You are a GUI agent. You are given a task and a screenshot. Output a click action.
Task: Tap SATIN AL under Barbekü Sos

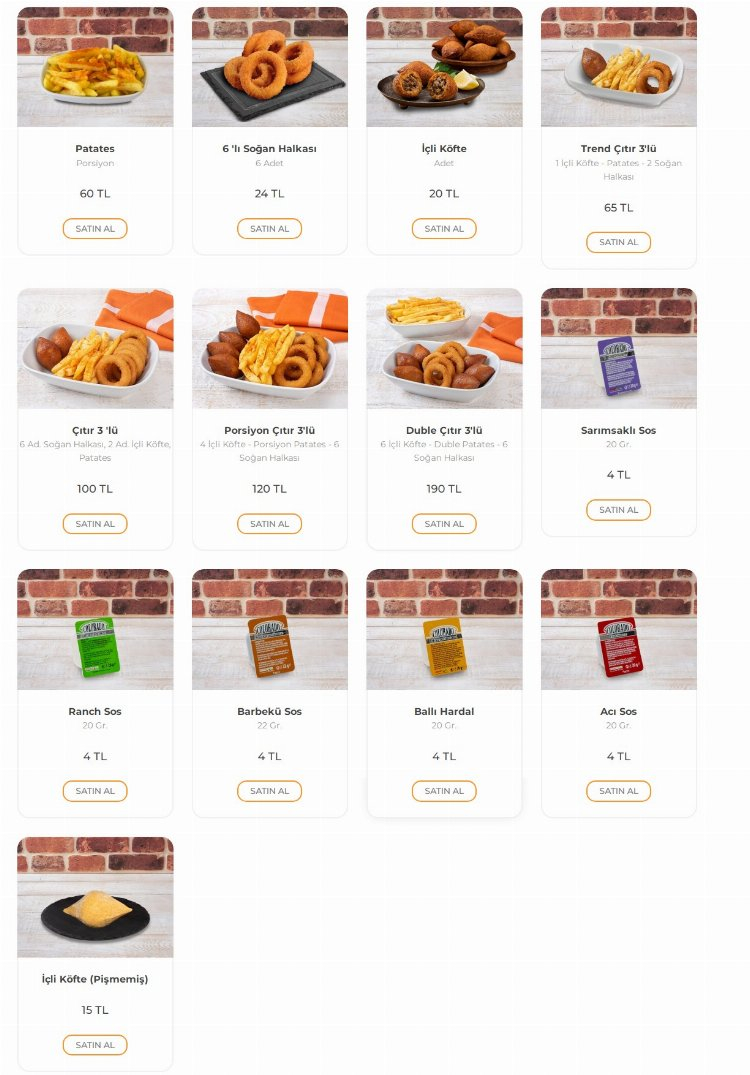[269, 791]
